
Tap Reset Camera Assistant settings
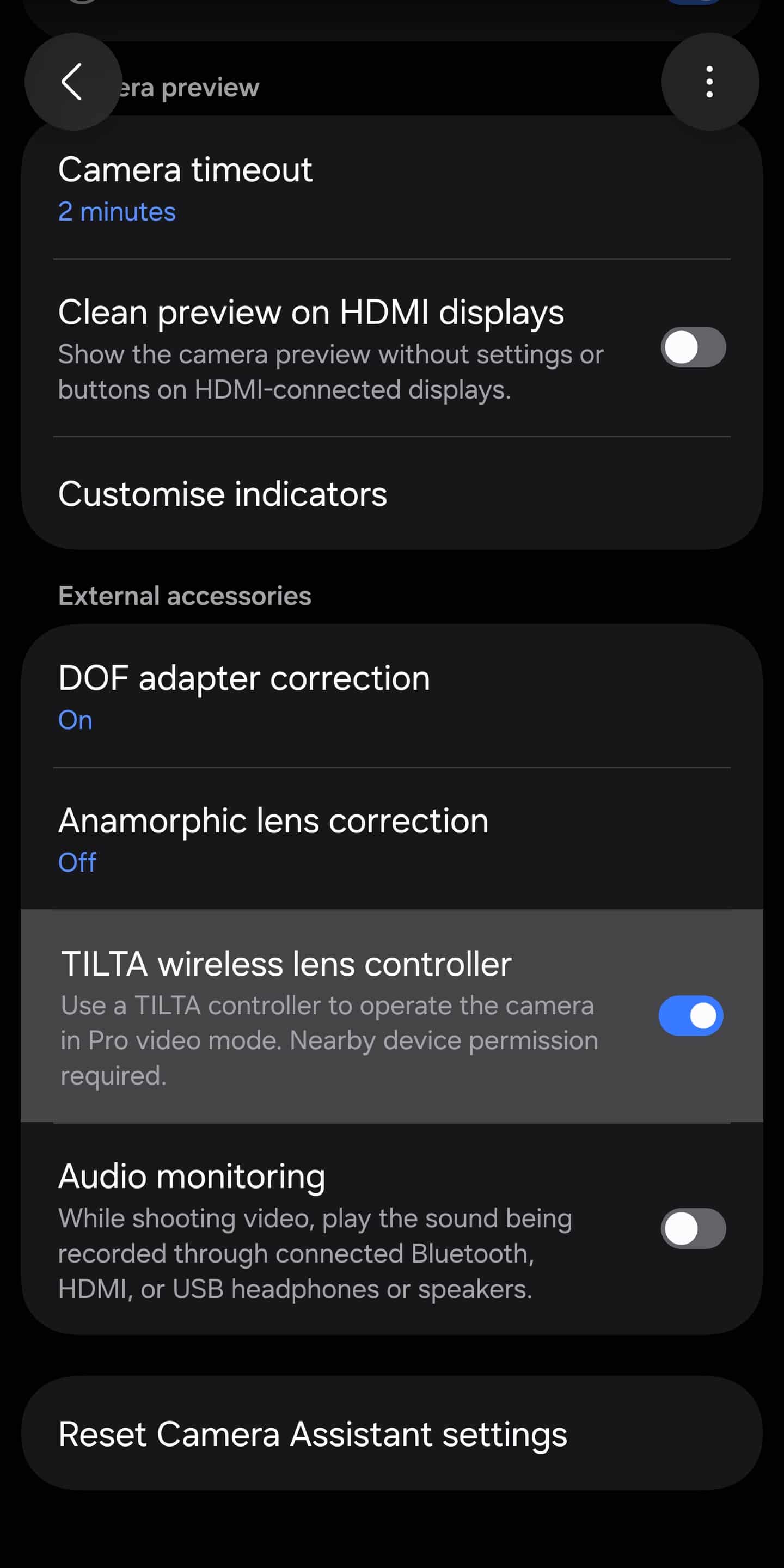pyautogui.click(x=313, y=1434)
